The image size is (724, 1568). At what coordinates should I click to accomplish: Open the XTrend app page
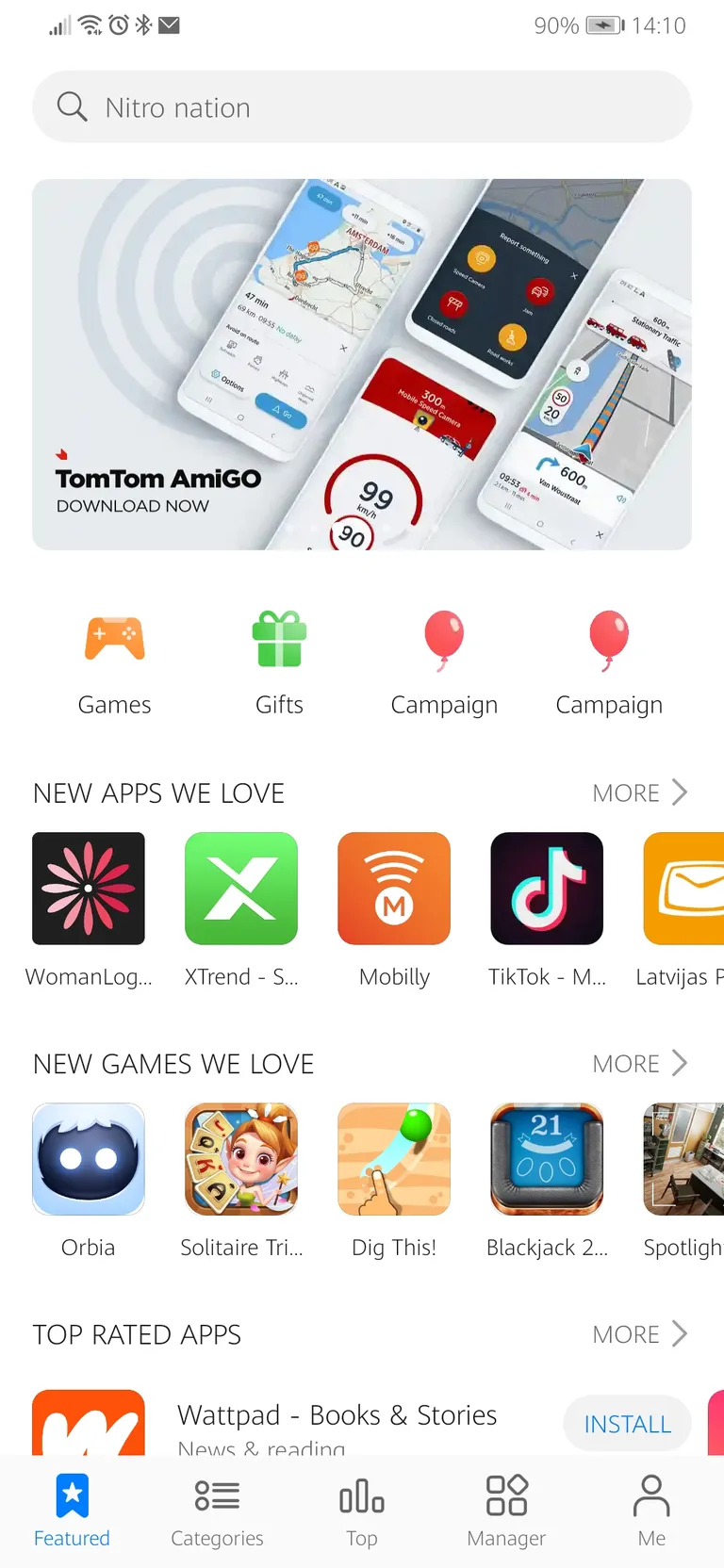pyautogui.click(x=241, y=889)
